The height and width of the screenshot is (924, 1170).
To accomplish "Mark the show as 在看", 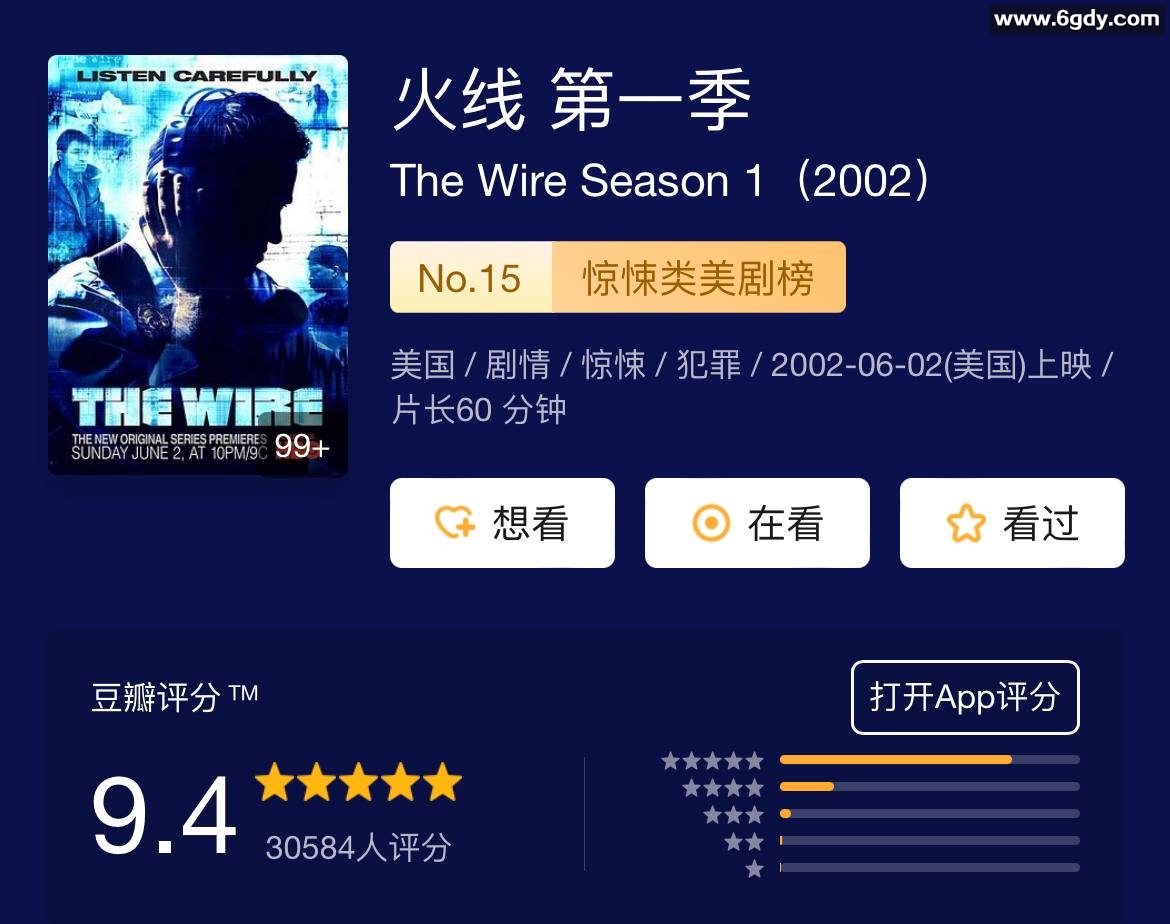I will [757, 523].
